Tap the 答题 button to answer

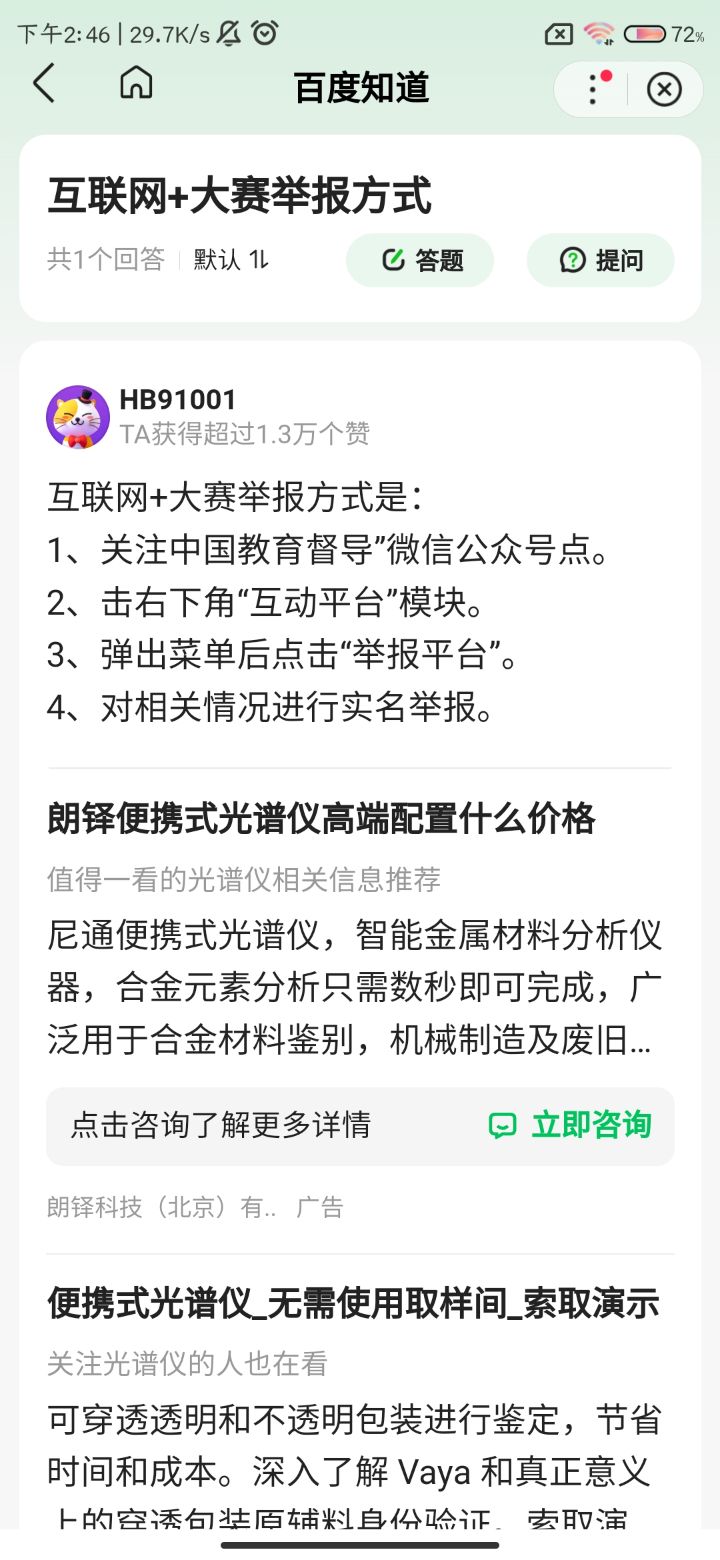click(x=420, y=261)
